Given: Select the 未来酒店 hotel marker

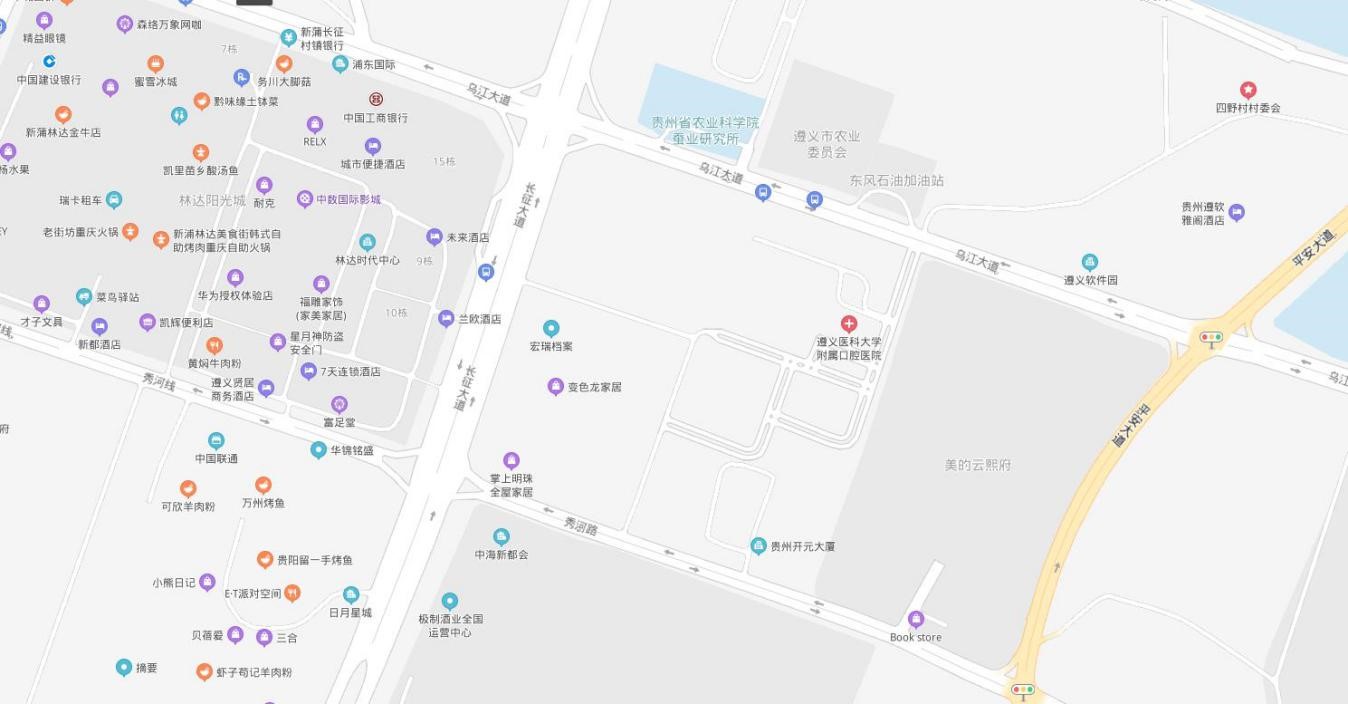Looking at the screenshot, I should pyautogui.click(x=434, y=237).
